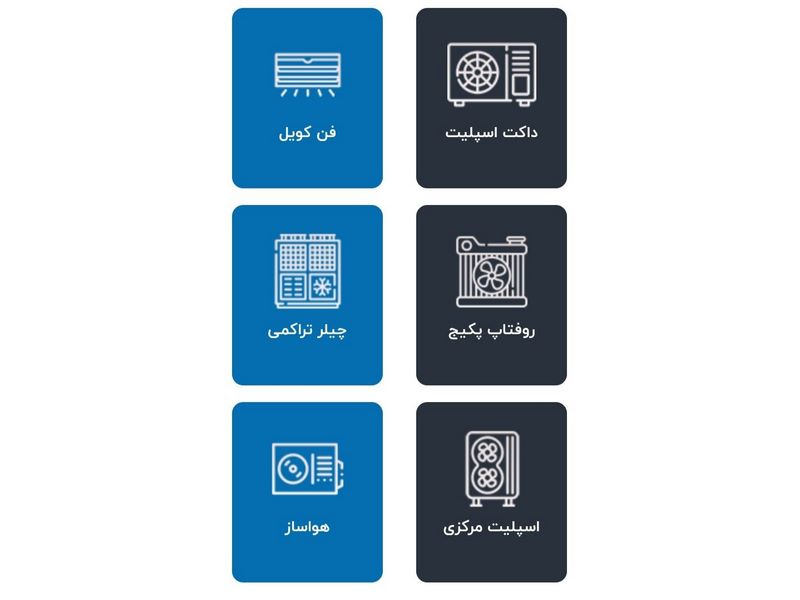This screenshot has height=600, width=800.
Task: Choose the اسپلیت مرکزی category card
Action: 491,492
